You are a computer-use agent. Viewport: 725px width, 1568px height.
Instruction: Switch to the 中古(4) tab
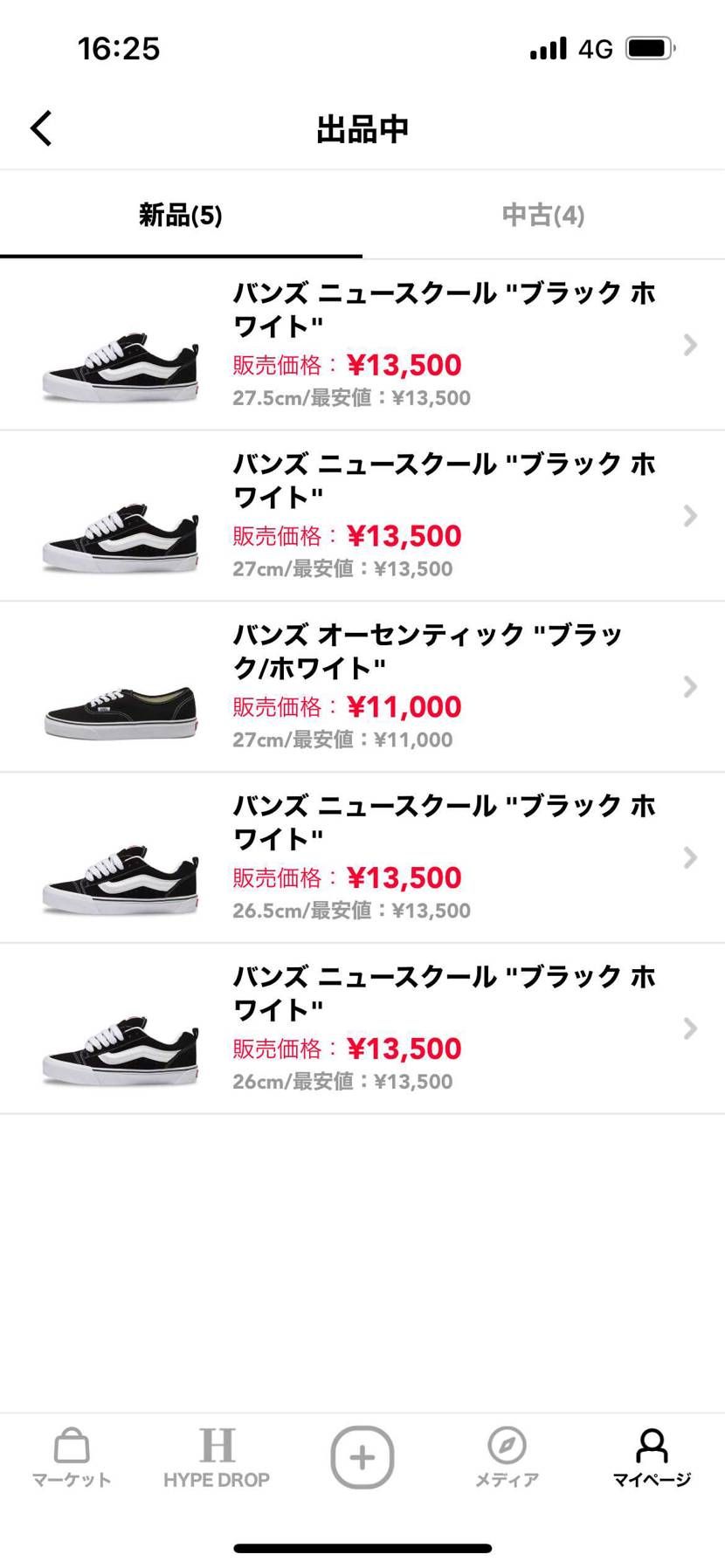(x=542, y=216)
